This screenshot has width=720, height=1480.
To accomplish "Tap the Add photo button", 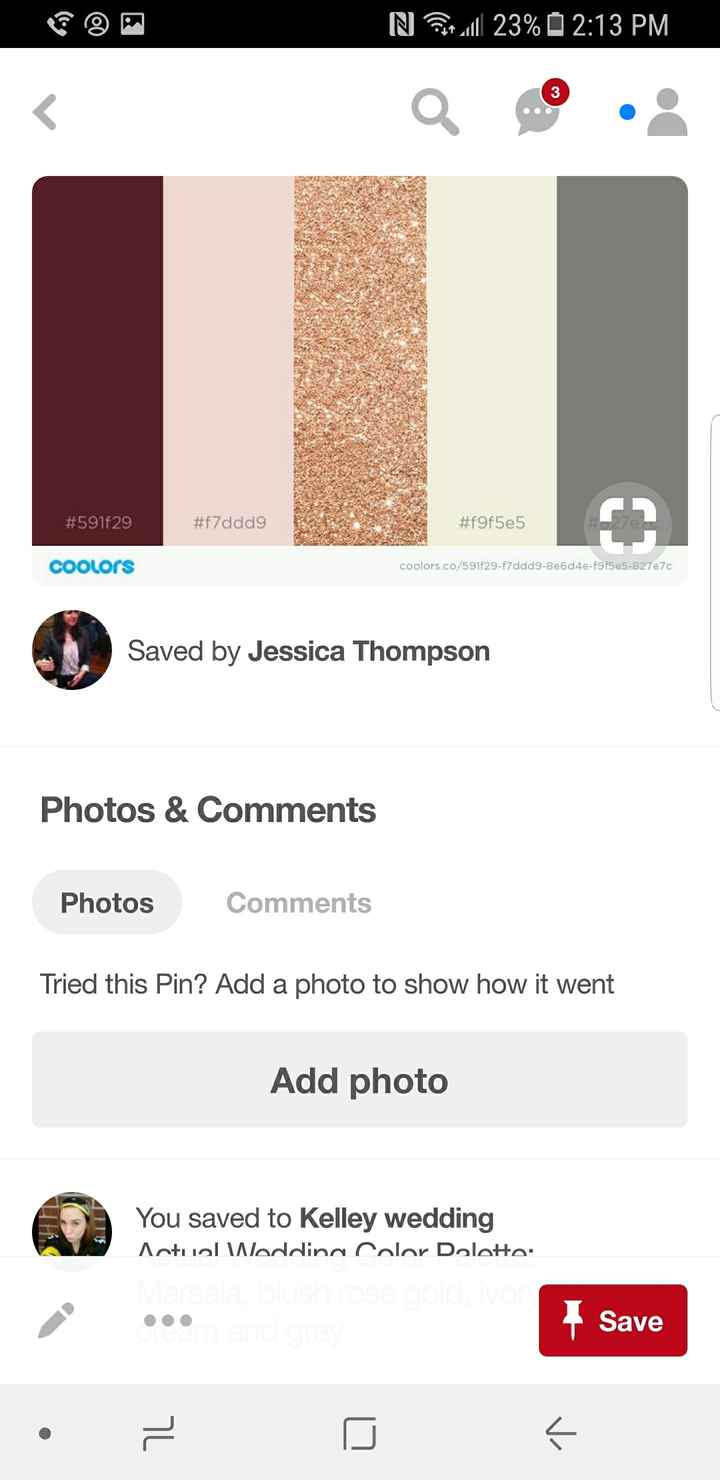I will point(359,1080).
